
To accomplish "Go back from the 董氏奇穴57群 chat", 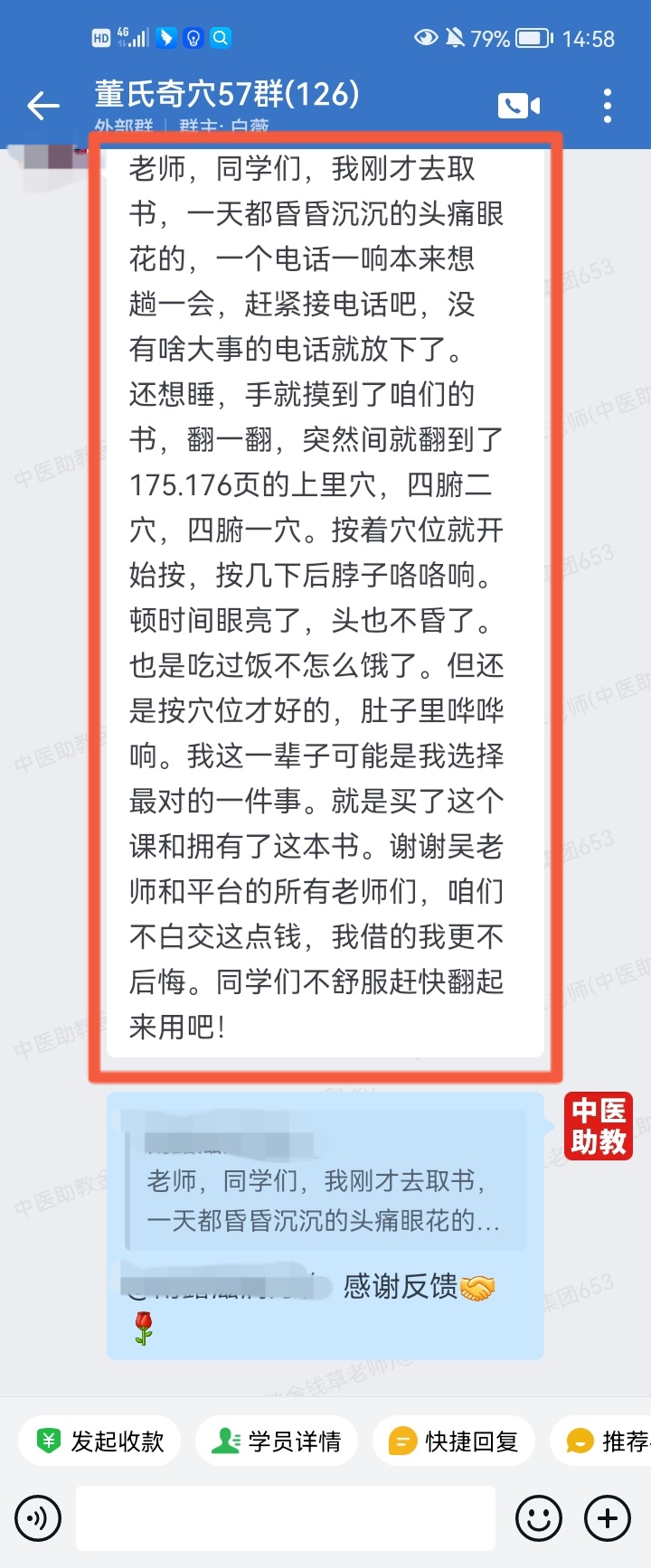I will pyautogui.click(x=42, y=106).
